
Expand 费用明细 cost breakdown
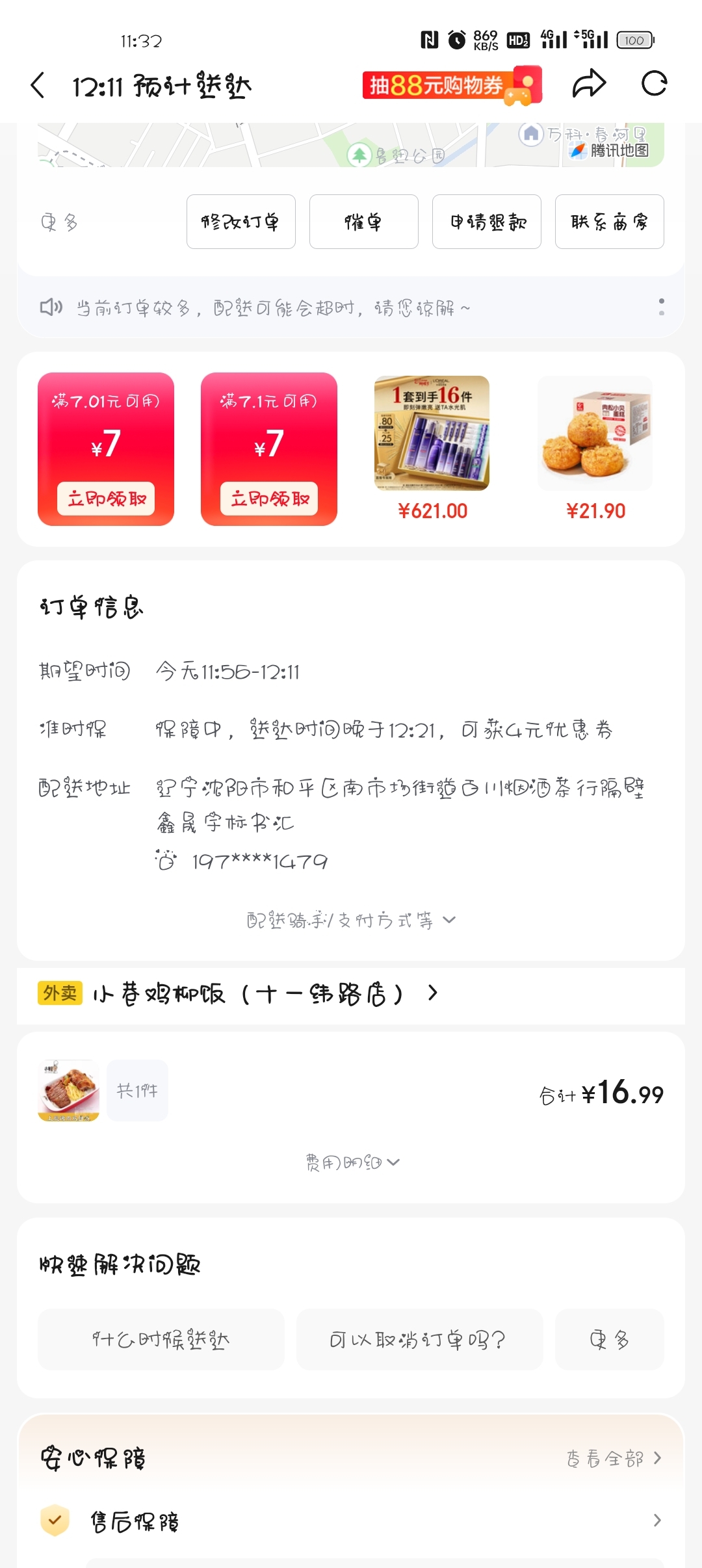click(x=352, y=1162)
